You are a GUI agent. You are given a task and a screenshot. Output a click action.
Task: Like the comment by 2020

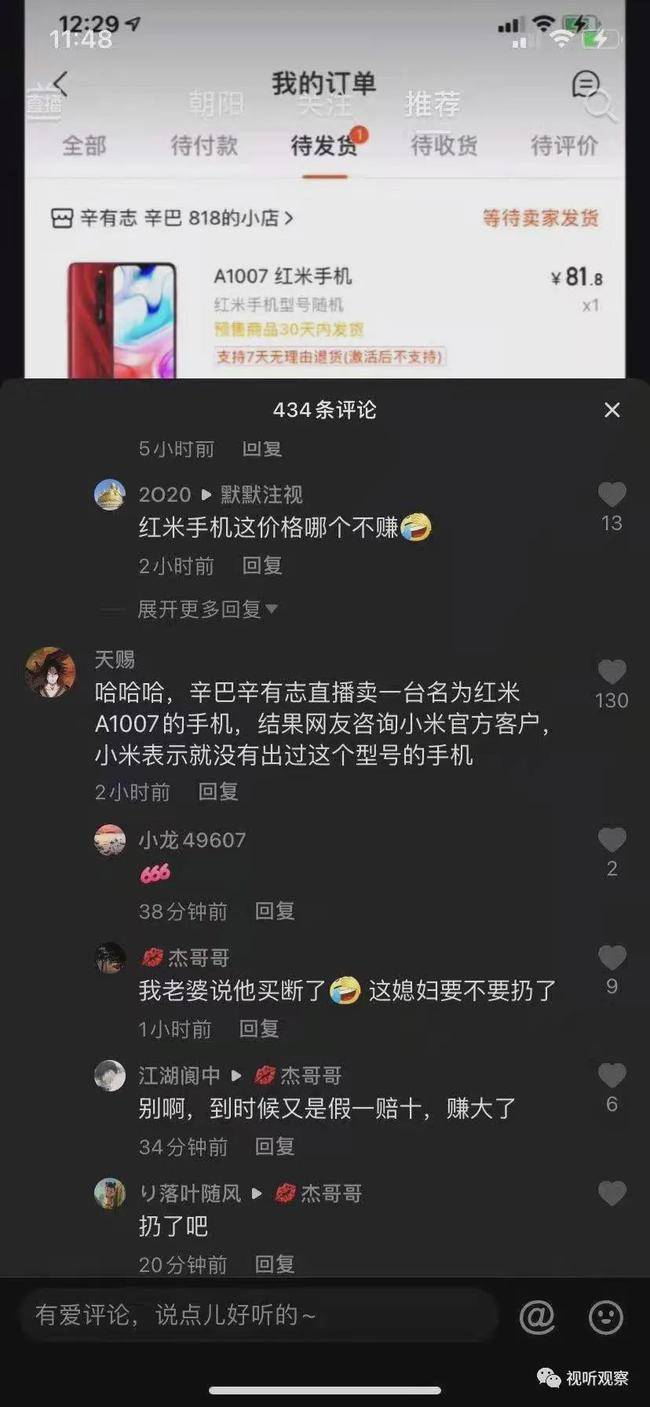tap(612, 495)
